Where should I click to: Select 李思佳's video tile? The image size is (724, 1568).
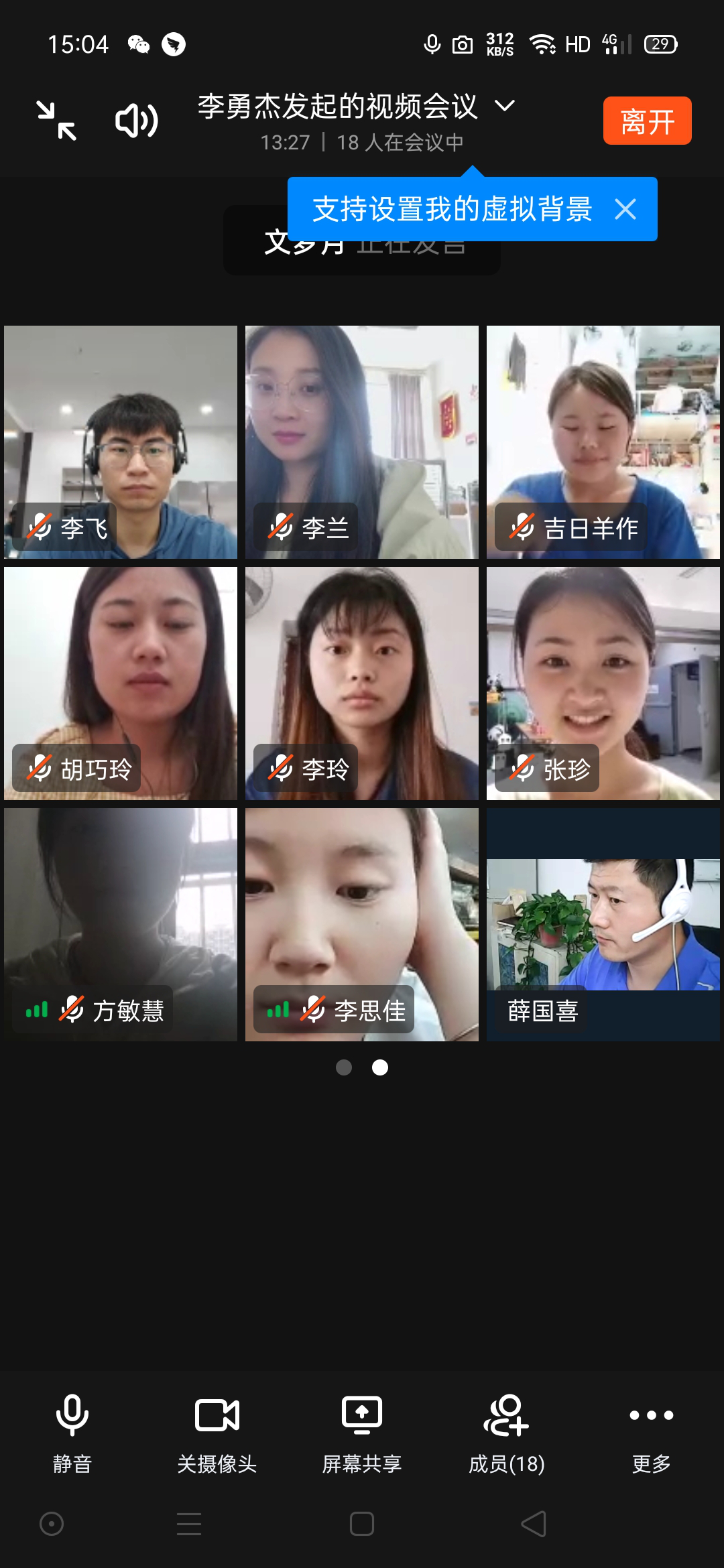click(x=362, y=925)
